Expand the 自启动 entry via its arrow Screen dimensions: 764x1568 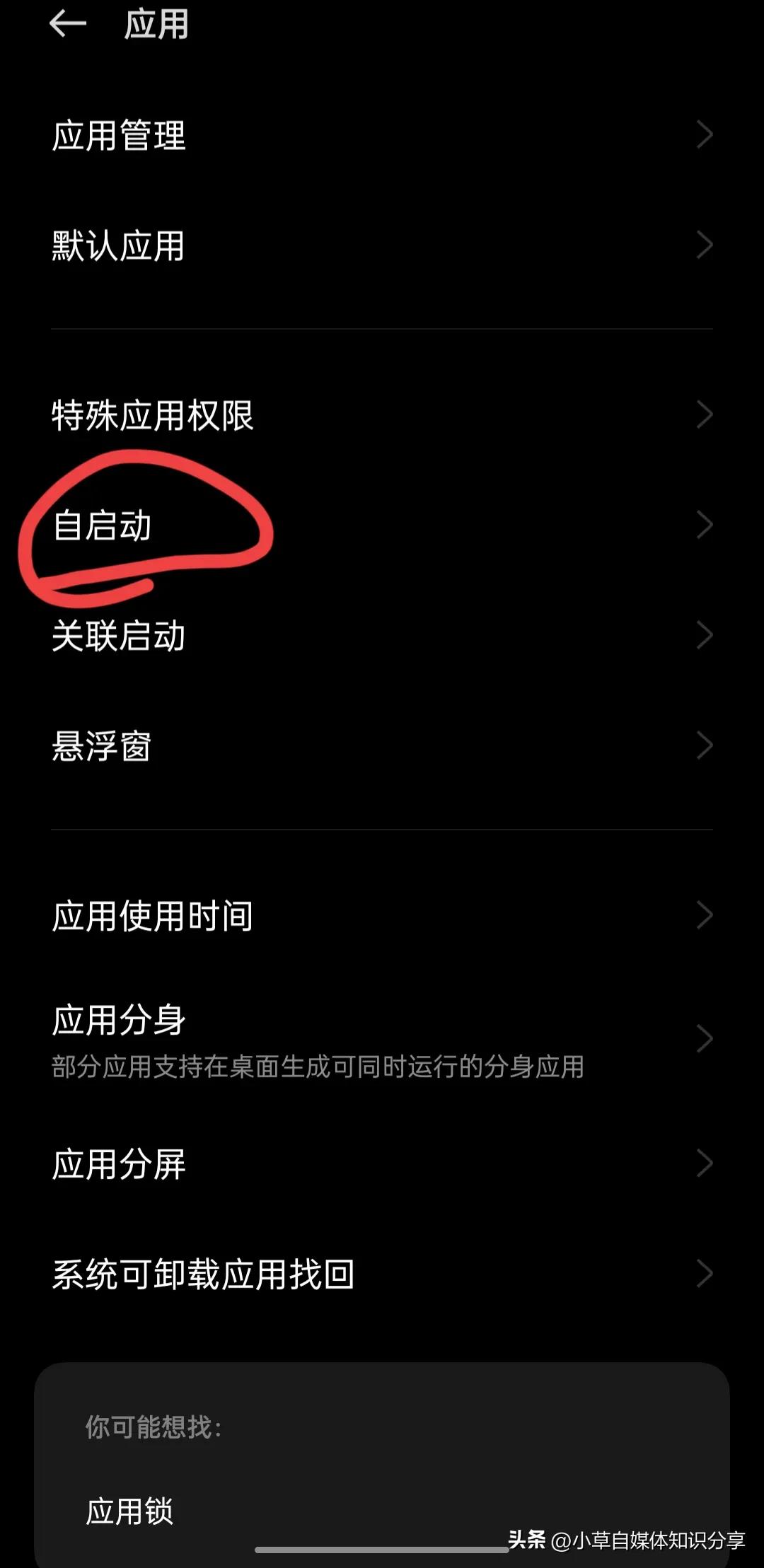(x=704, y=524)
